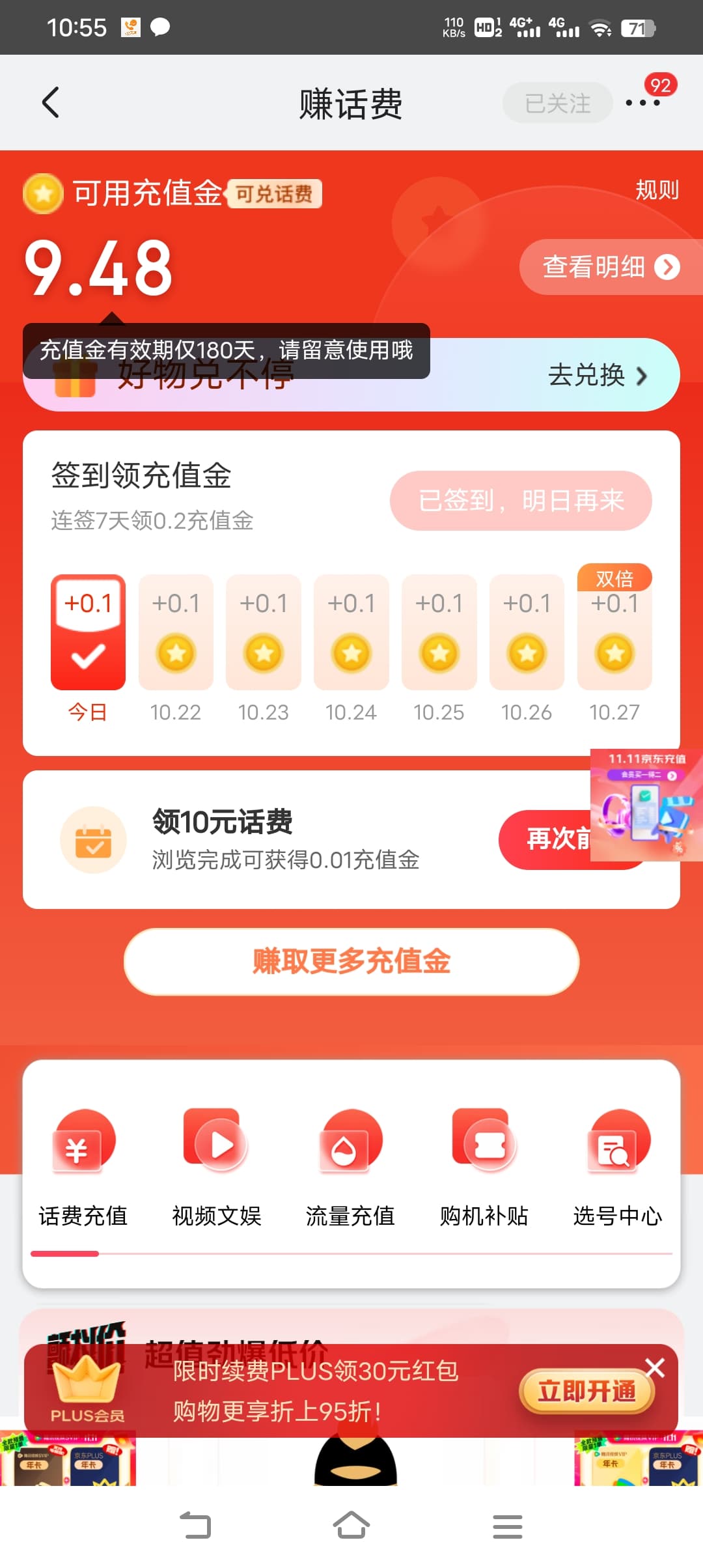Viewport: 703px width, 1568px height.
Task: Open the 11.11京东充值 floating promo
Action: [646, 805]
